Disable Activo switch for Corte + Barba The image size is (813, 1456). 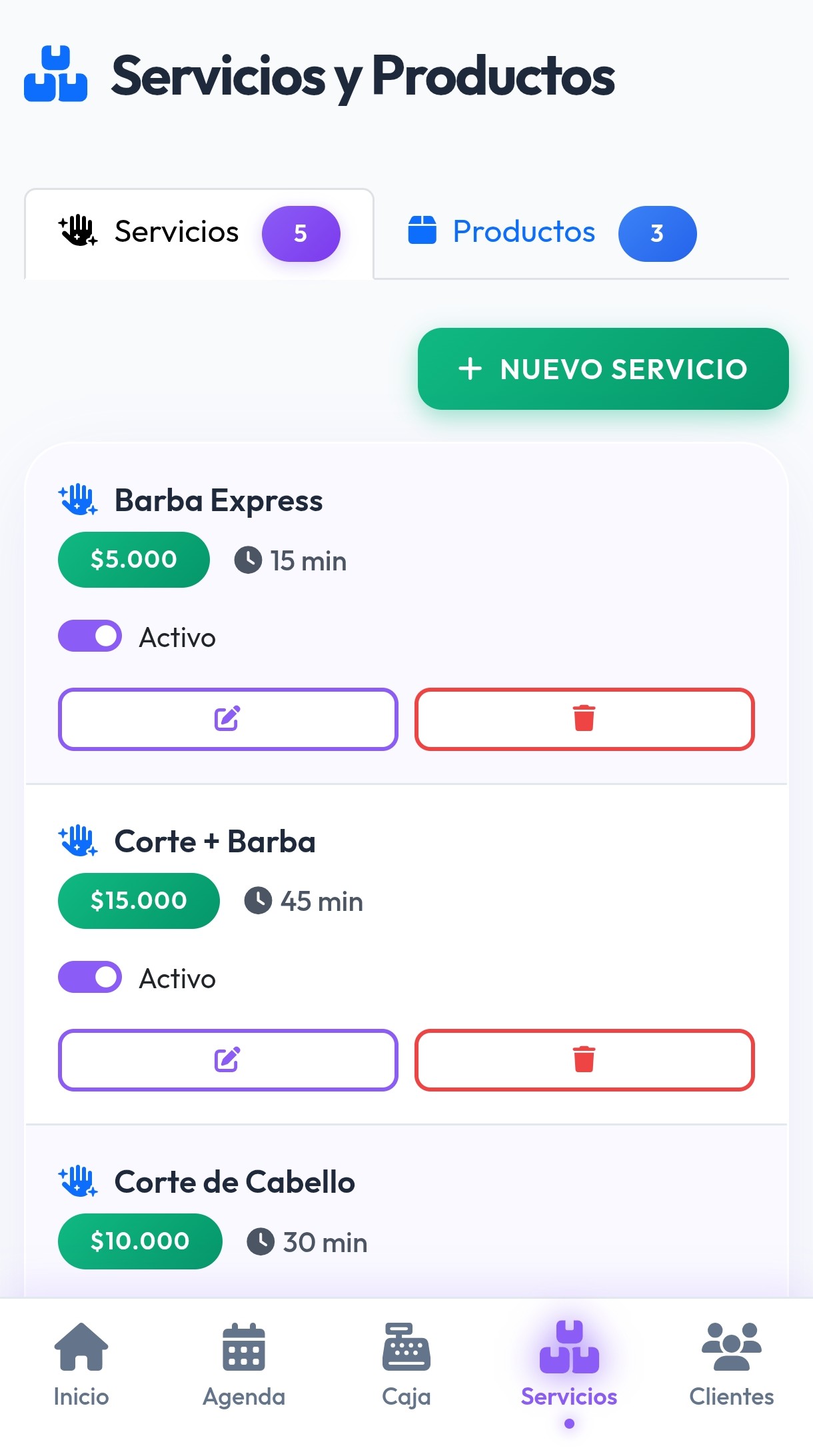tap(90, 978)
